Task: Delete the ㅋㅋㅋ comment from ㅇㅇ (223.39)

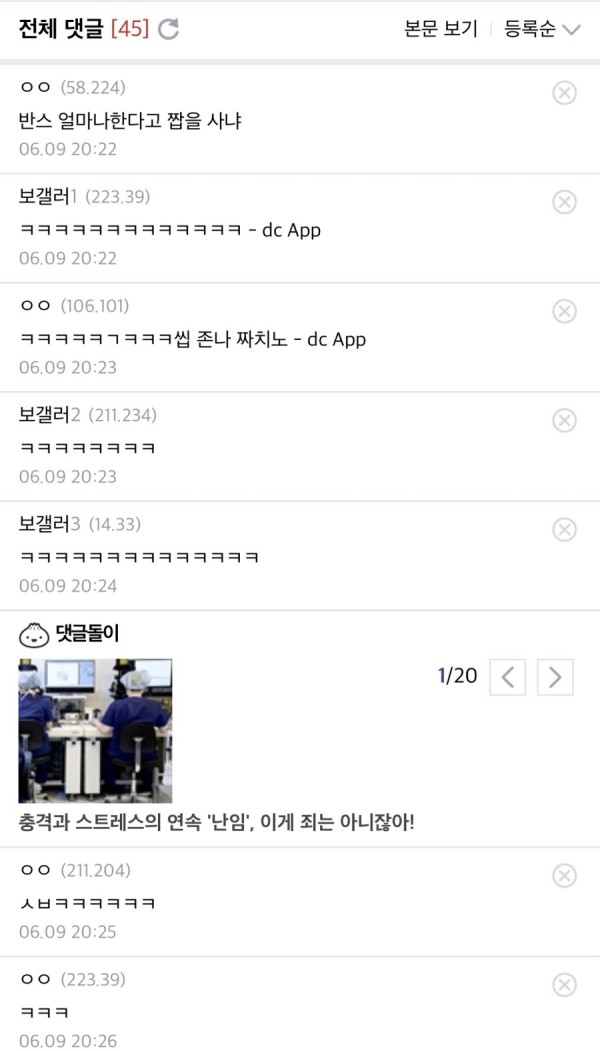Action: (564, 985)
